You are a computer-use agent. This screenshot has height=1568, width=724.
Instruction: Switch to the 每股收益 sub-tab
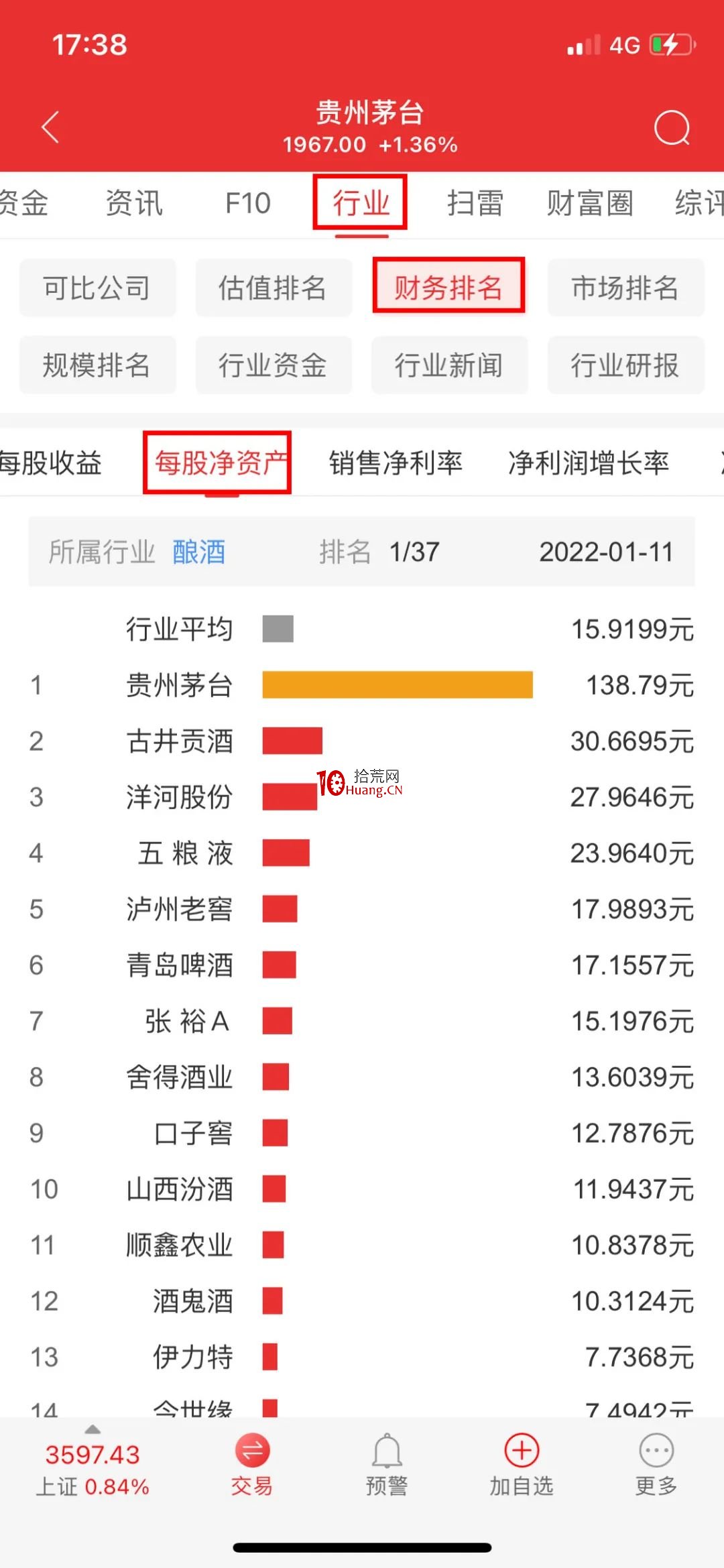click(51, 463)
